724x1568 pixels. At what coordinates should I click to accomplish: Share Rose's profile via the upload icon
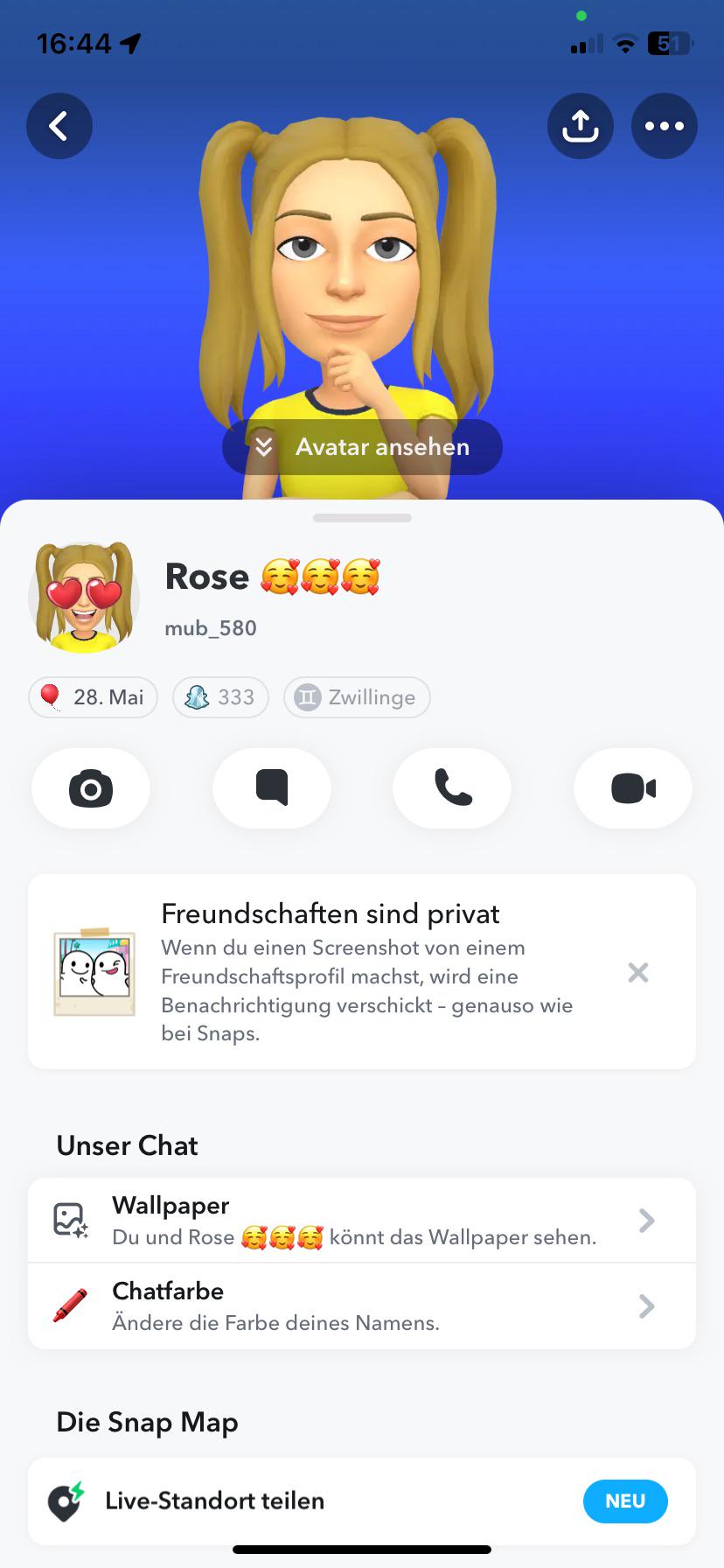pyautogui.click(x=581, y=126)
